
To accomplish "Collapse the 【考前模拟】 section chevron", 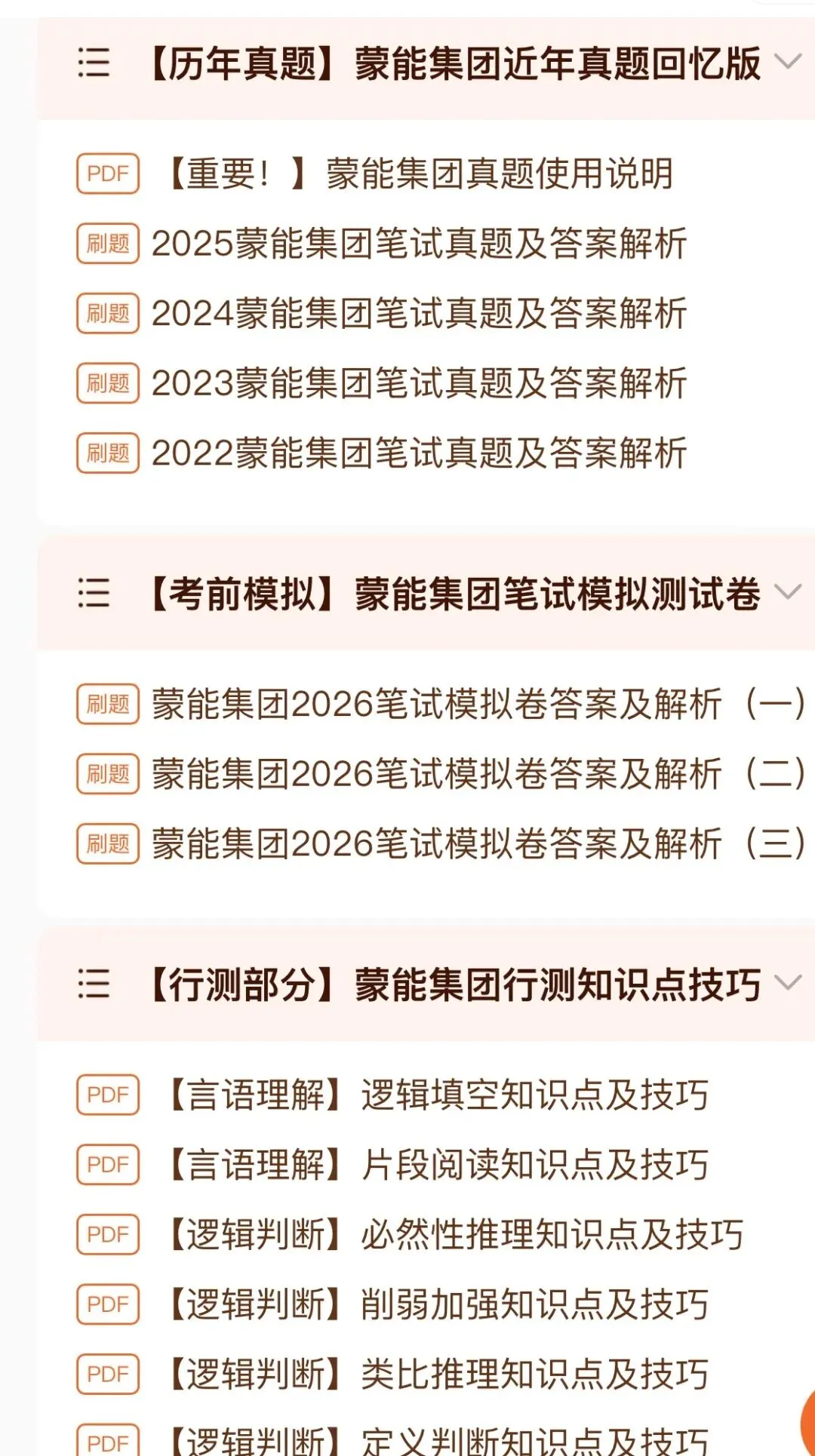I will (x=788, y=592).
